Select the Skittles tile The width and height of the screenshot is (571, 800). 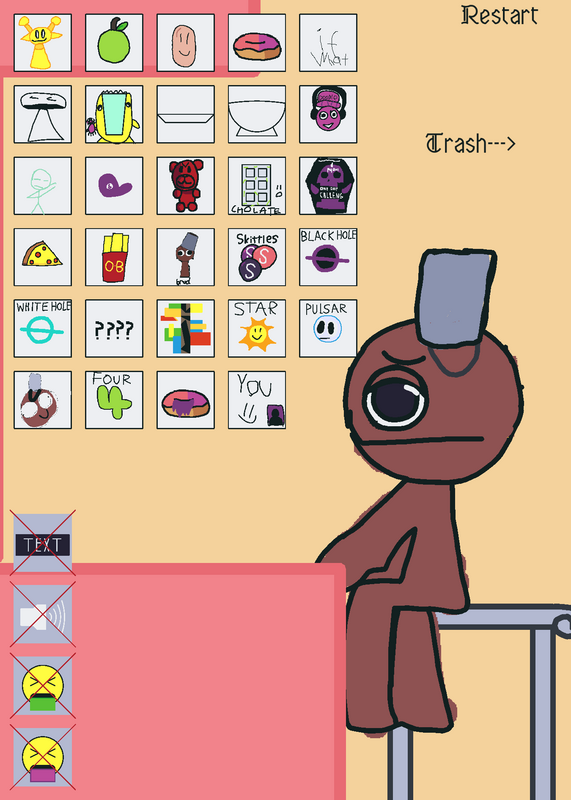257,257
